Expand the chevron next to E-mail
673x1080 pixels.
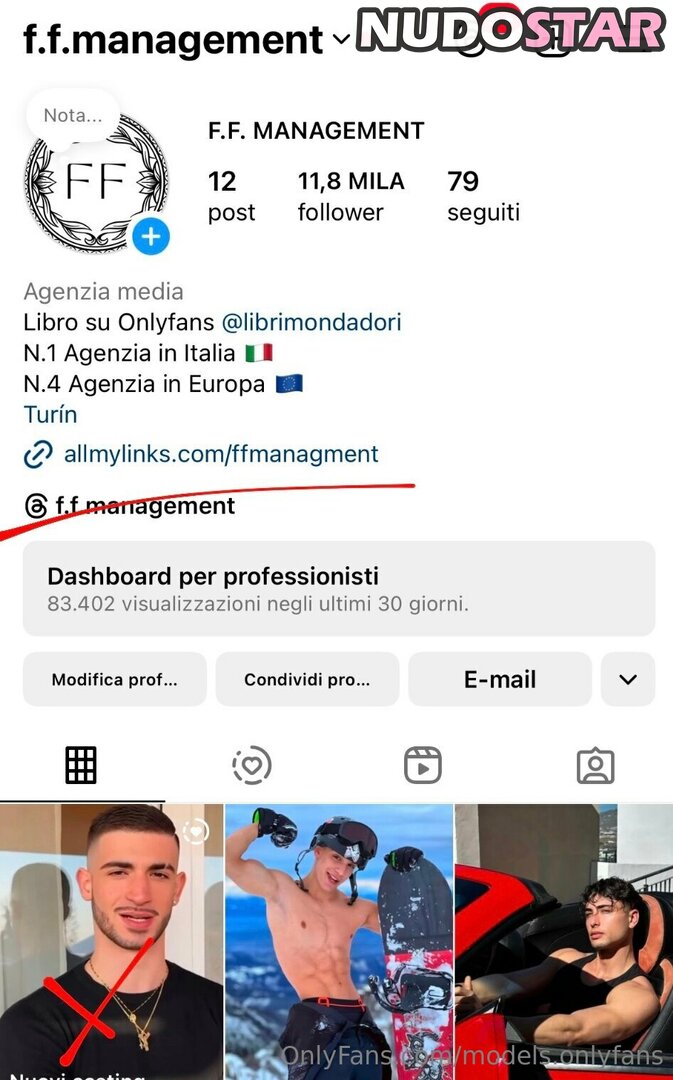tap(628, 680)
